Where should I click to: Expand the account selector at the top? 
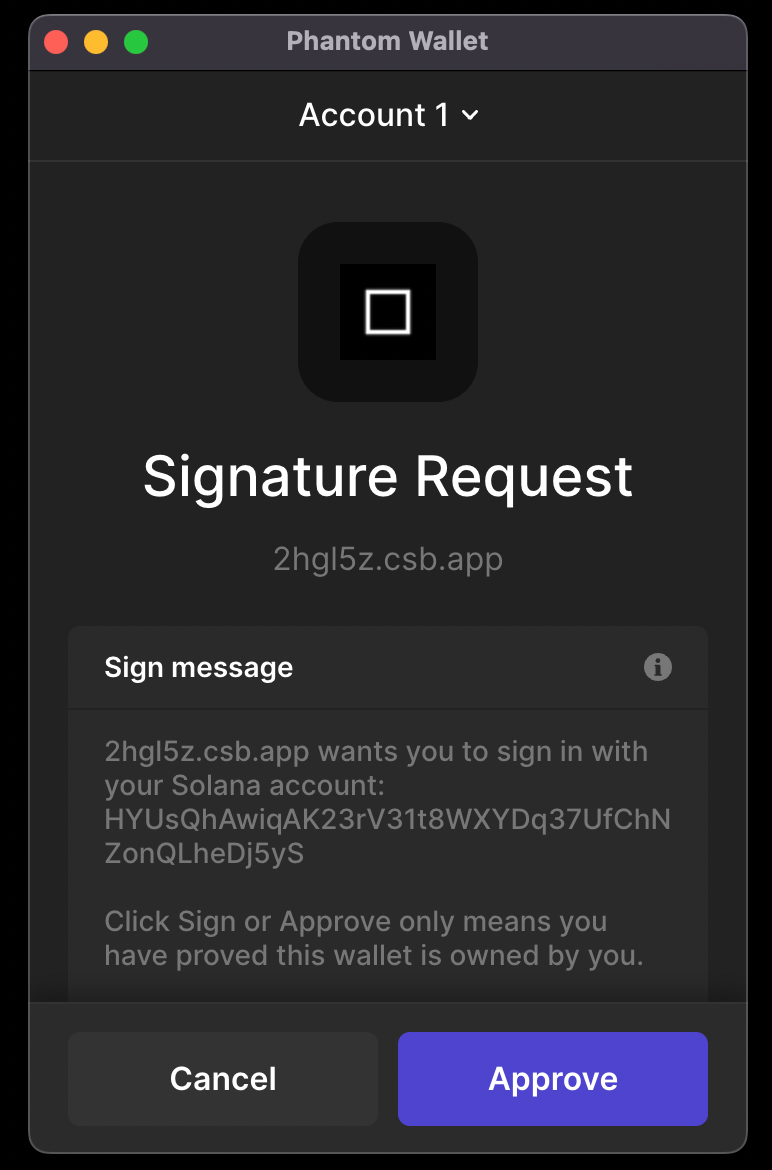(x=389, y=115)
